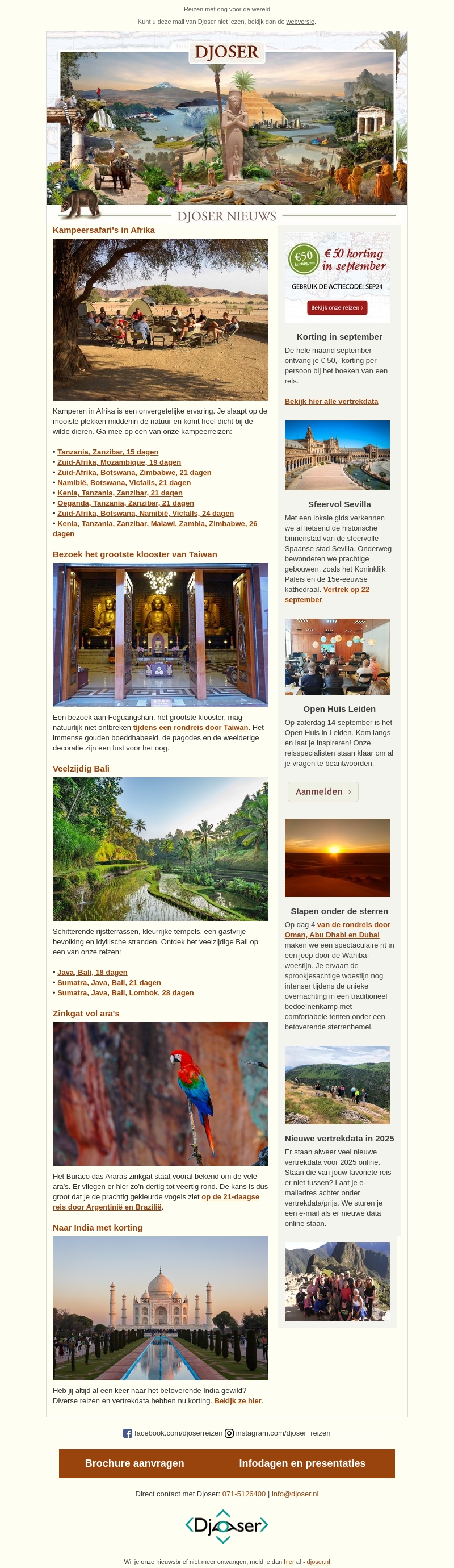Image resolution: width=454 pixels, height=1568 pixels.
Task: Open the webversie link
Action: click(300, 22)
